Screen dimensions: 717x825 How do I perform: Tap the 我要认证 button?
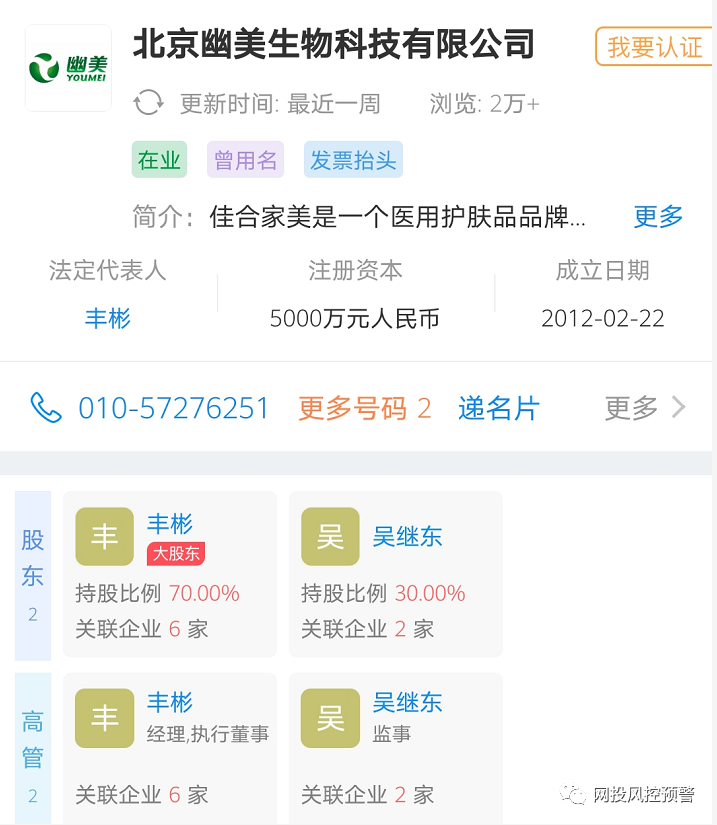point(654,47)
